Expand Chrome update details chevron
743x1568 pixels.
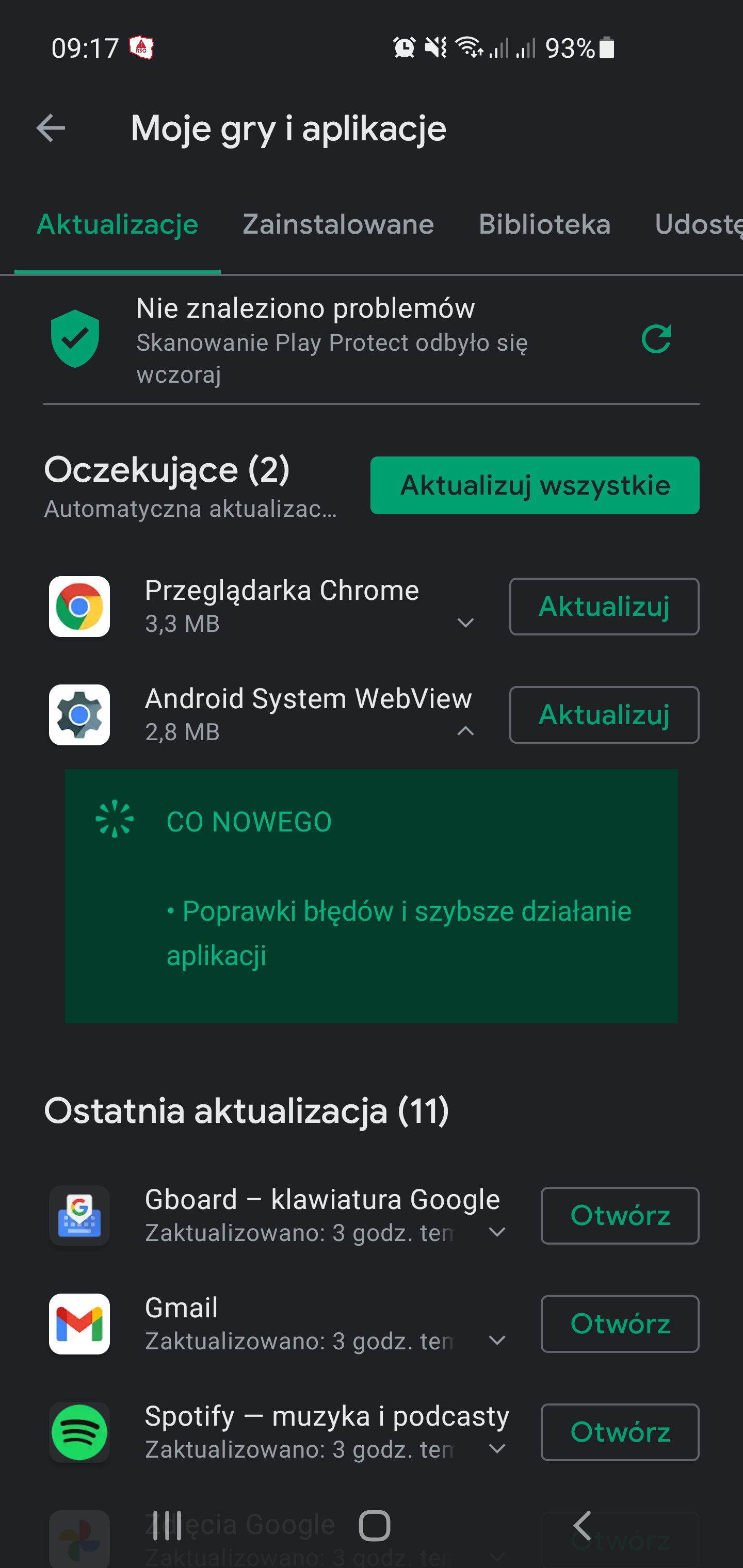[x=465, y=623]
